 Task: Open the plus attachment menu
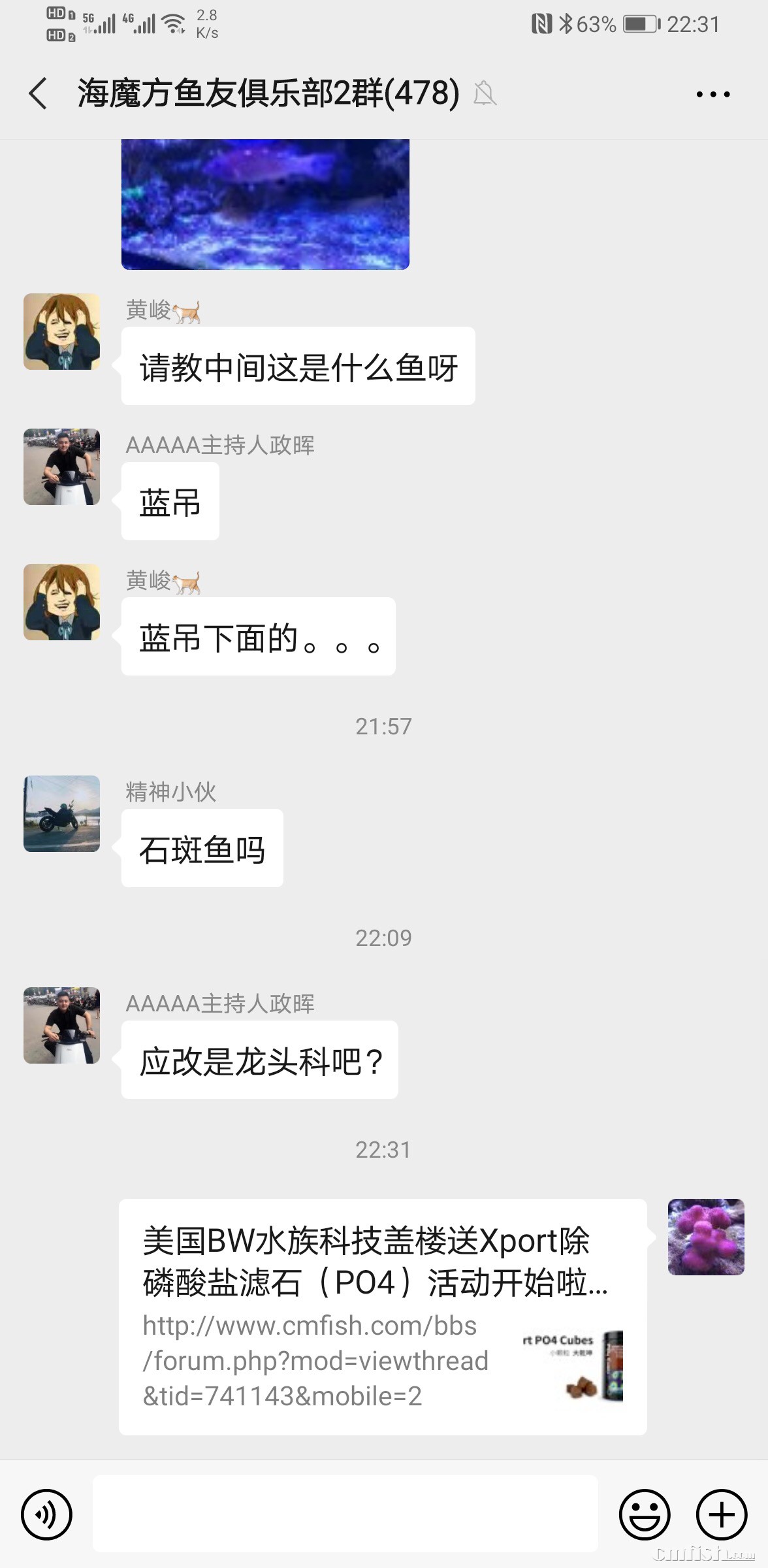click(x=721, y=1514)
